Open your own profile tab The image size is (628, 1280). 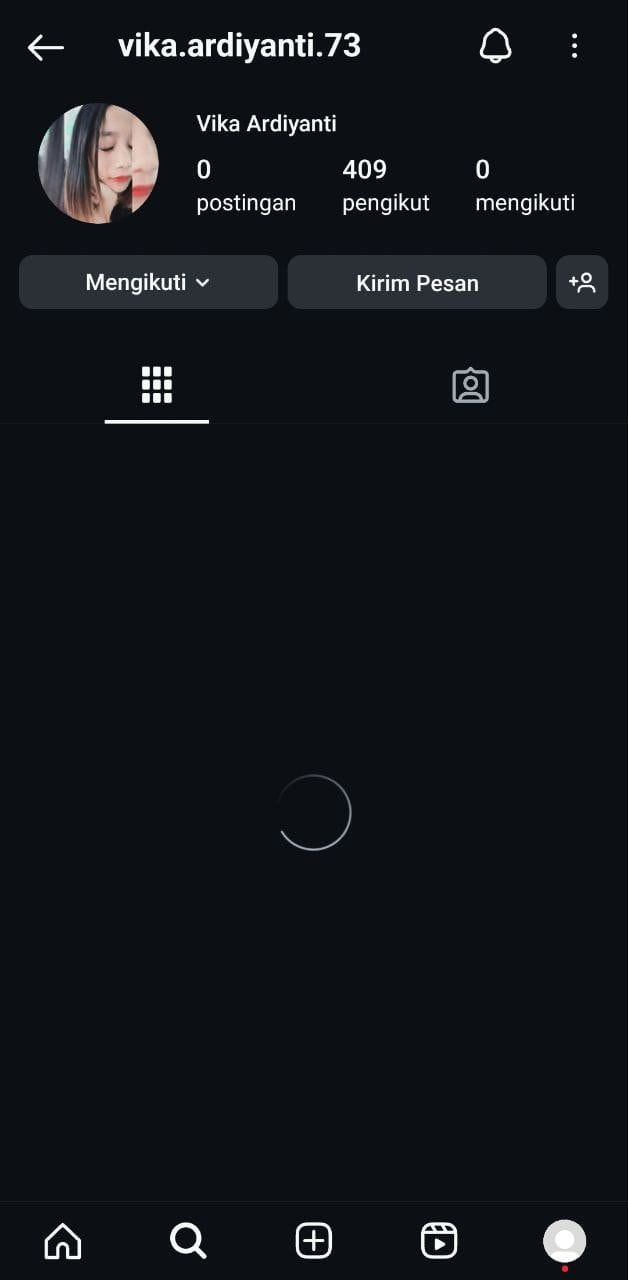[564, 1240]
